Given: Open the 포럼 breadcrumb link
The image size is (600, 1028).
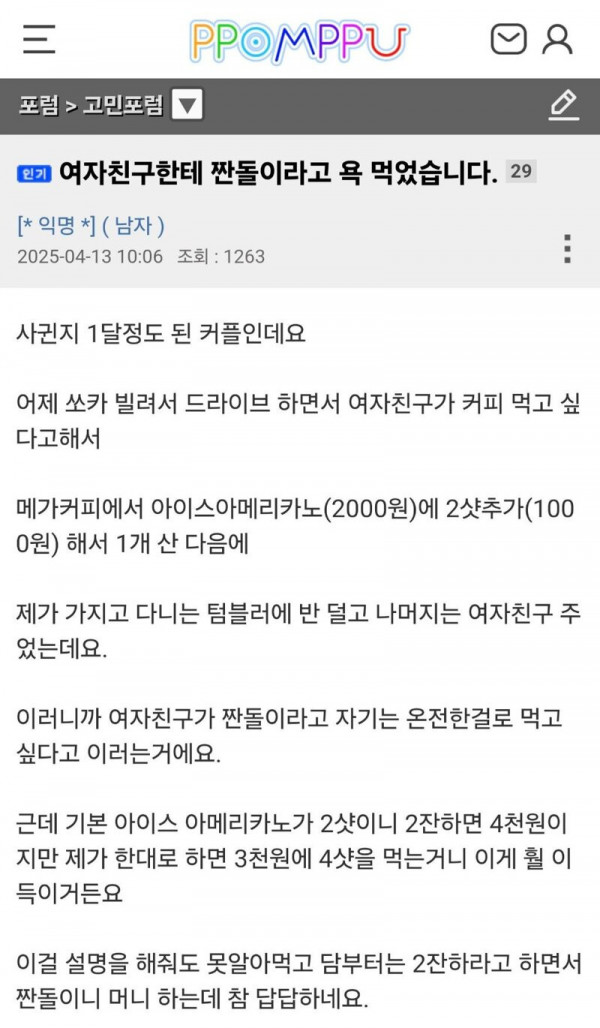Looking at the screenshot, I should coord(38,106).
